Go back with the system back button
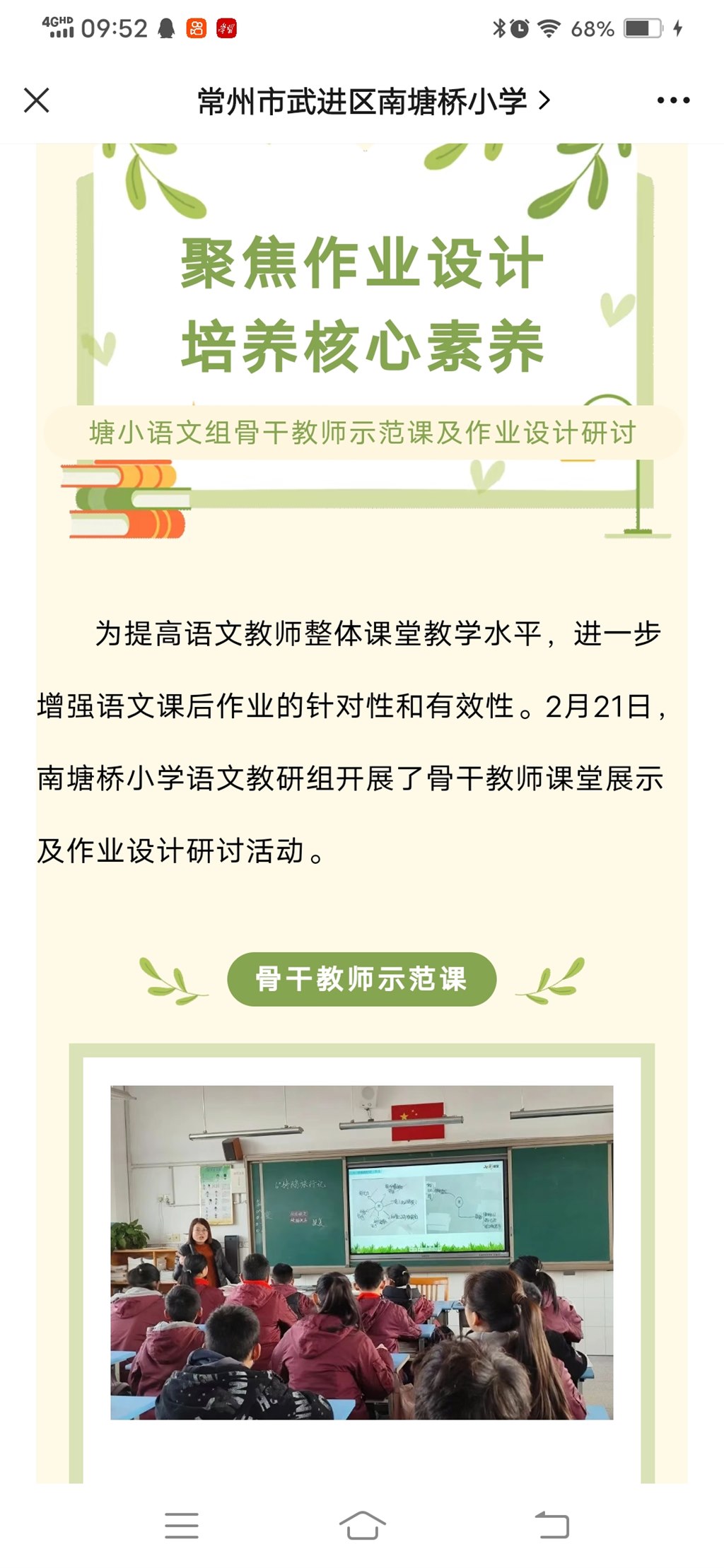The height and width of the screenshot is (1568, 724). click(x=552, y=1525)
